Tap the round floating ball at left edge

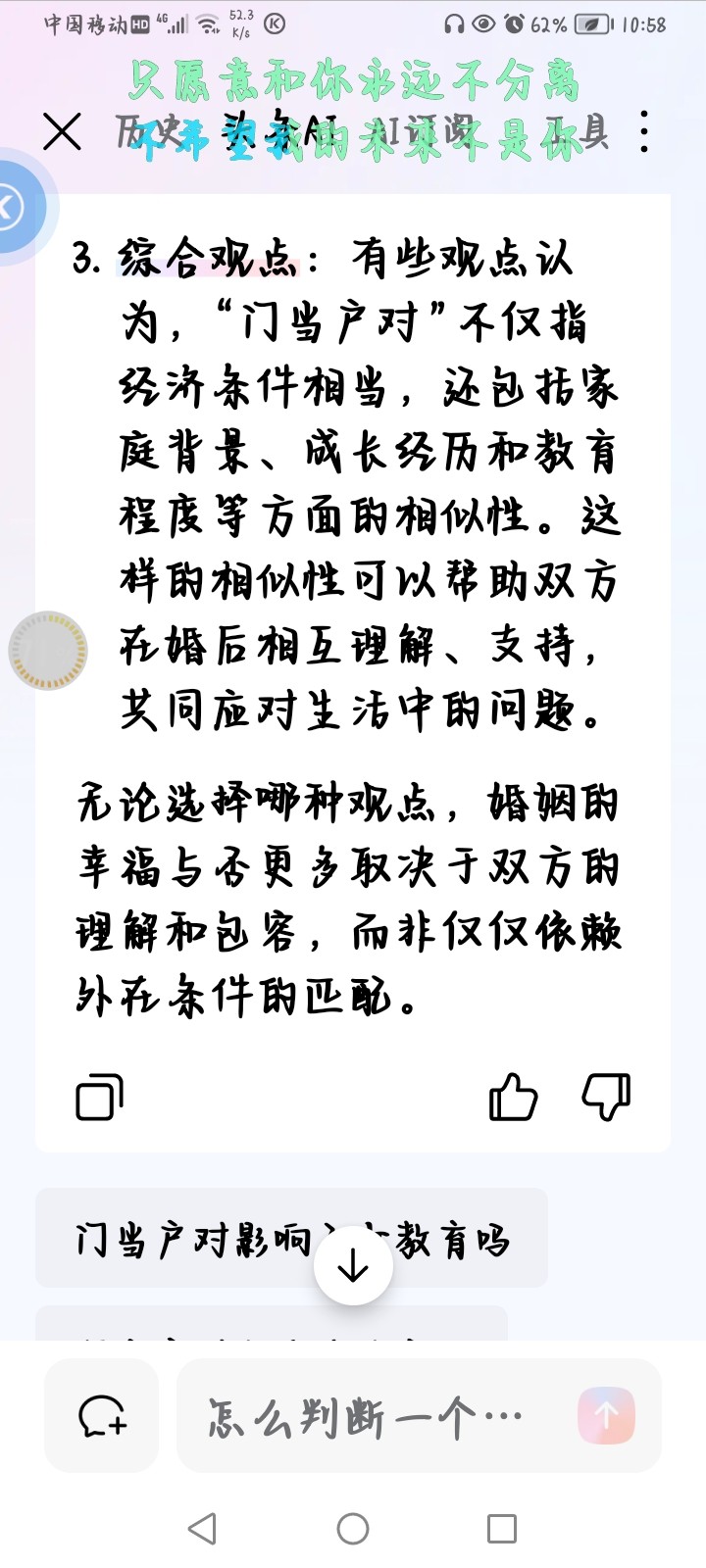(x=48, y=650)
